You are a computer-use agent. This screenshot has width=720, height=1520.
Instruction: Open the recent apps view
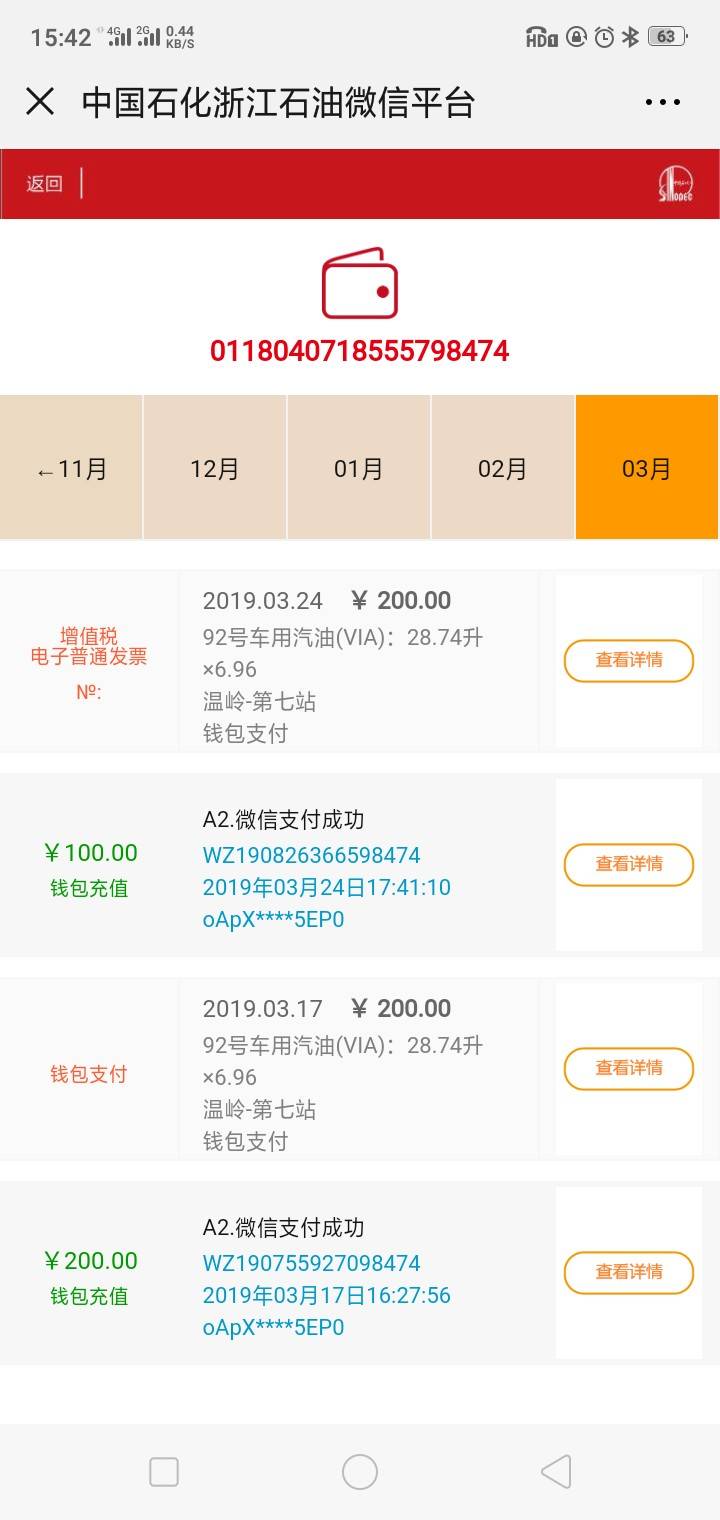click(x=164, y=1472)
